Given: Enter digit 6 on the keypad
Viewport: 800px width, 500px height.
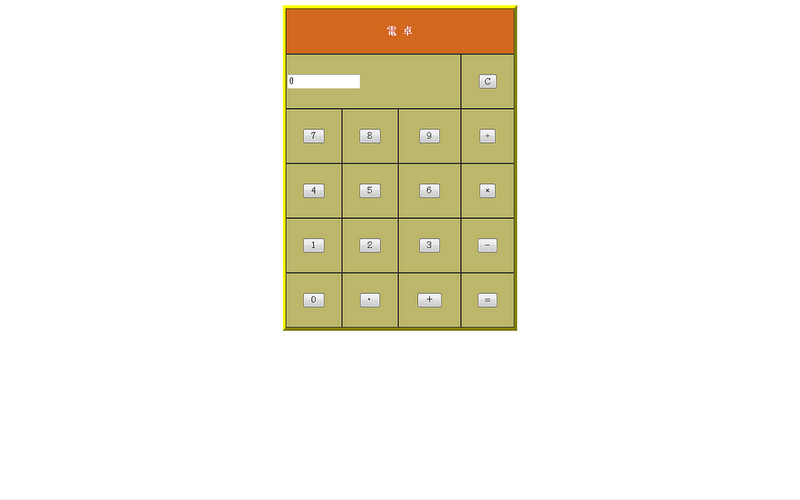Looking at the screenshot, I should 429,190.
